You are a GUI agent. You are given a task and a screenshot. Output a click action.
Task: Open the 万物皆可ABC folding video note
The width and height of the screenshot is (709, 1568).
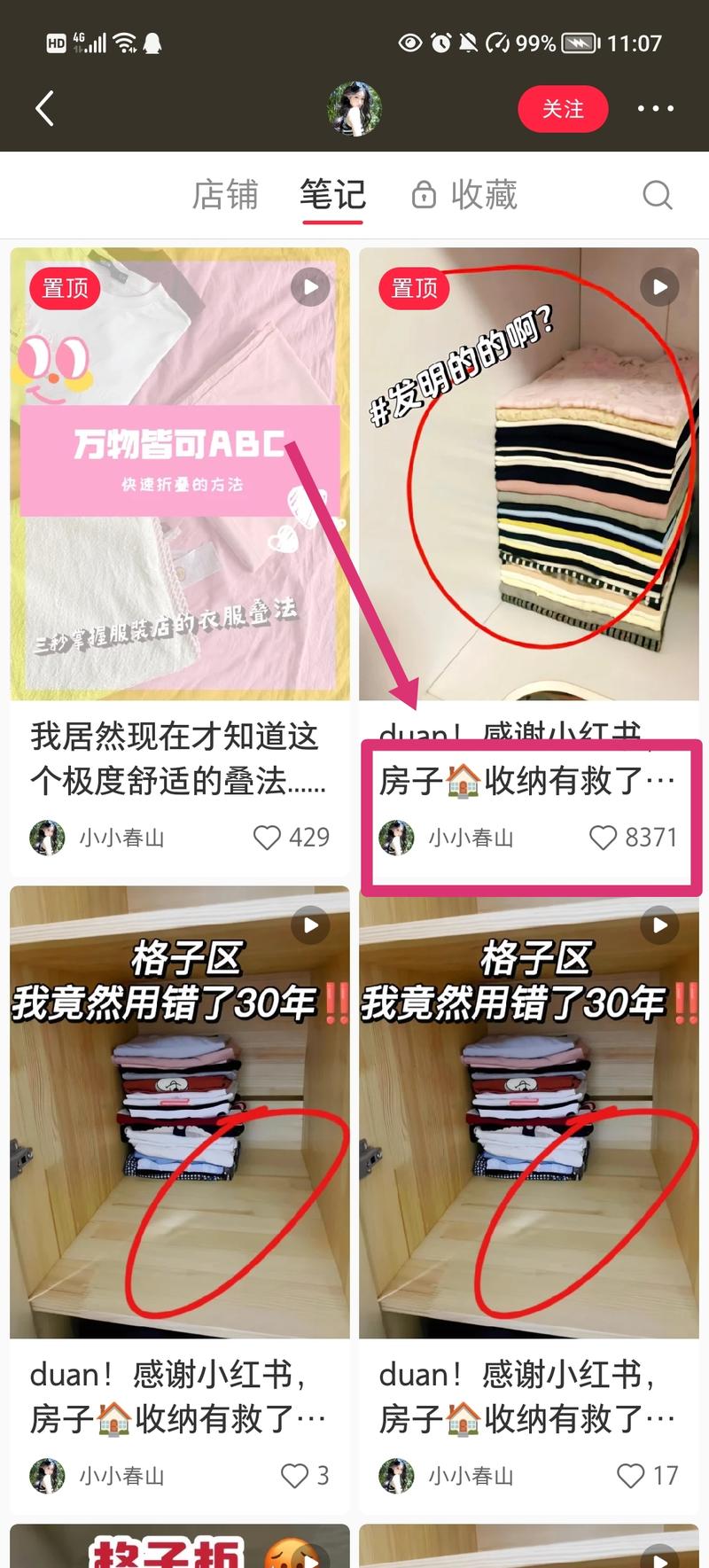click(x=180, y=474)
